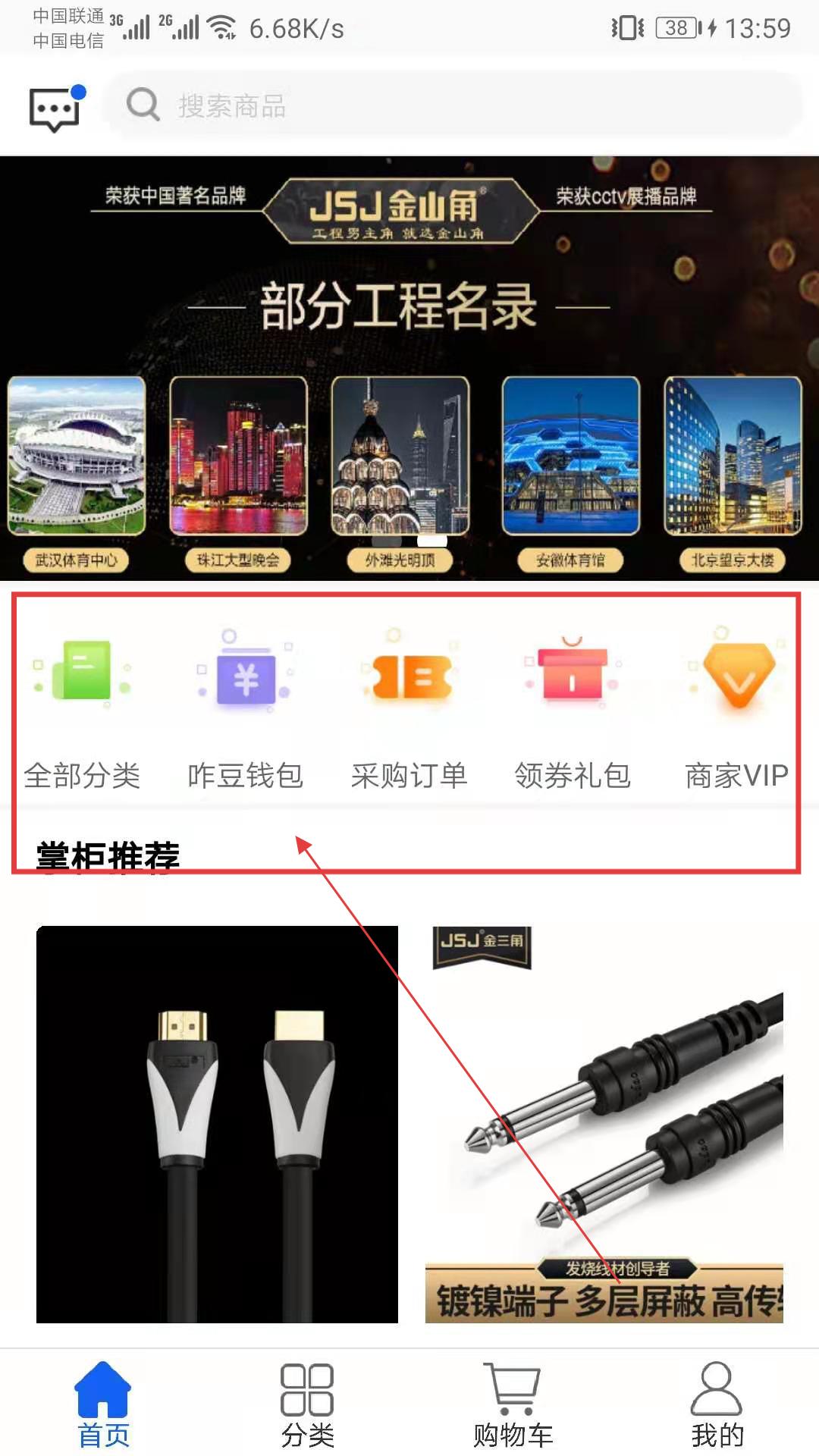
Task: Switch to the 首页 tab
Action: pyautogui.click(x=103, y=1404)
